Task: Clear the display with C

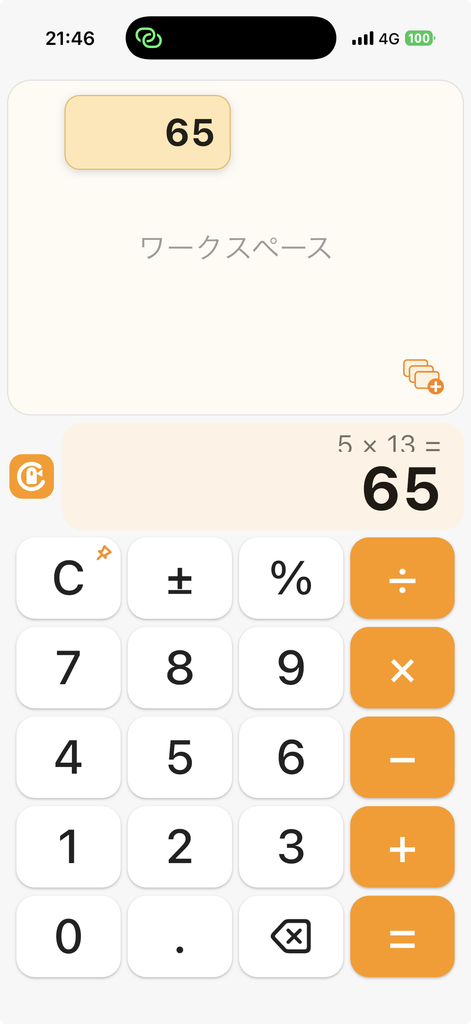Action: tap(69, 578)
